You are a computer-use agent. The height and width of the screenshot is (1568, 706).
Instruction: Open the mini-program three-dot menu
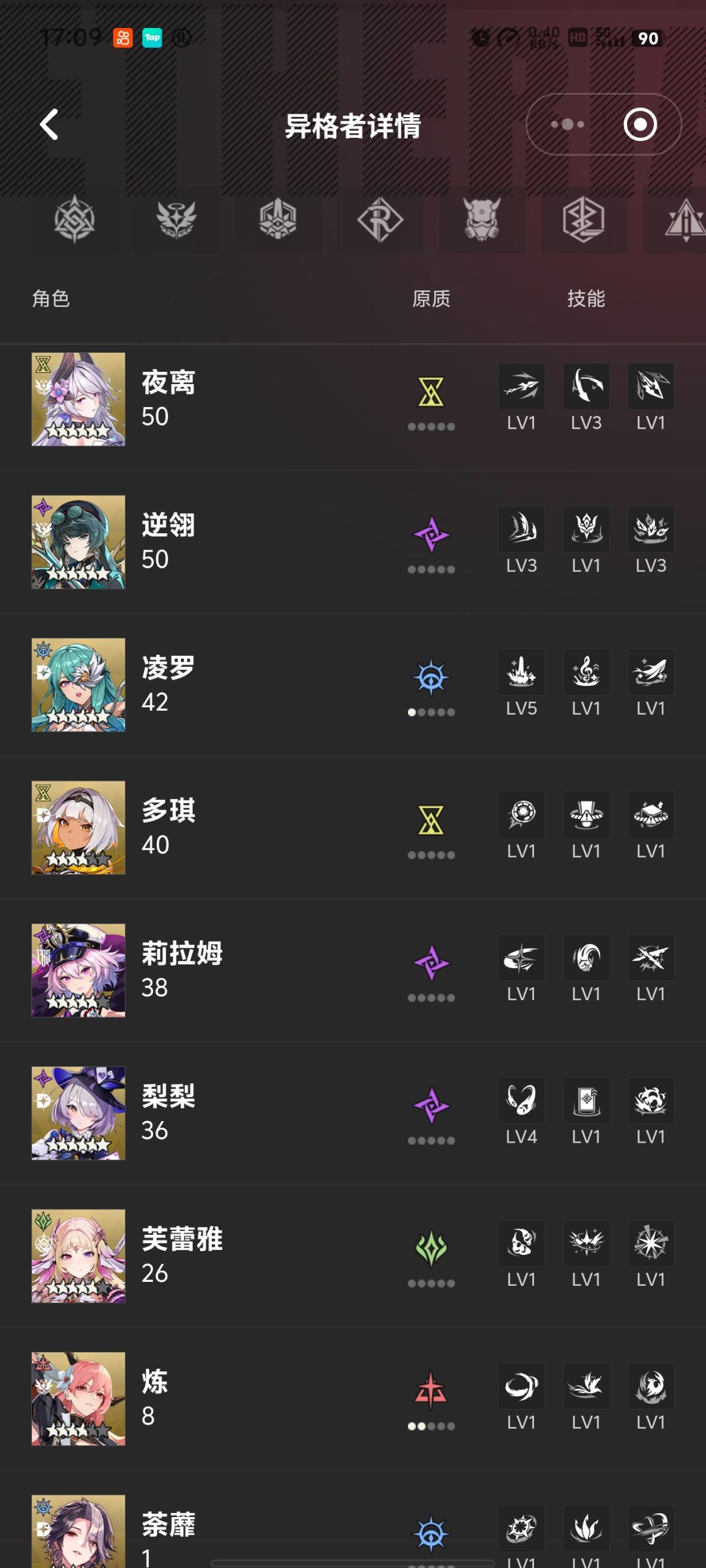click(x=567, y=124)
